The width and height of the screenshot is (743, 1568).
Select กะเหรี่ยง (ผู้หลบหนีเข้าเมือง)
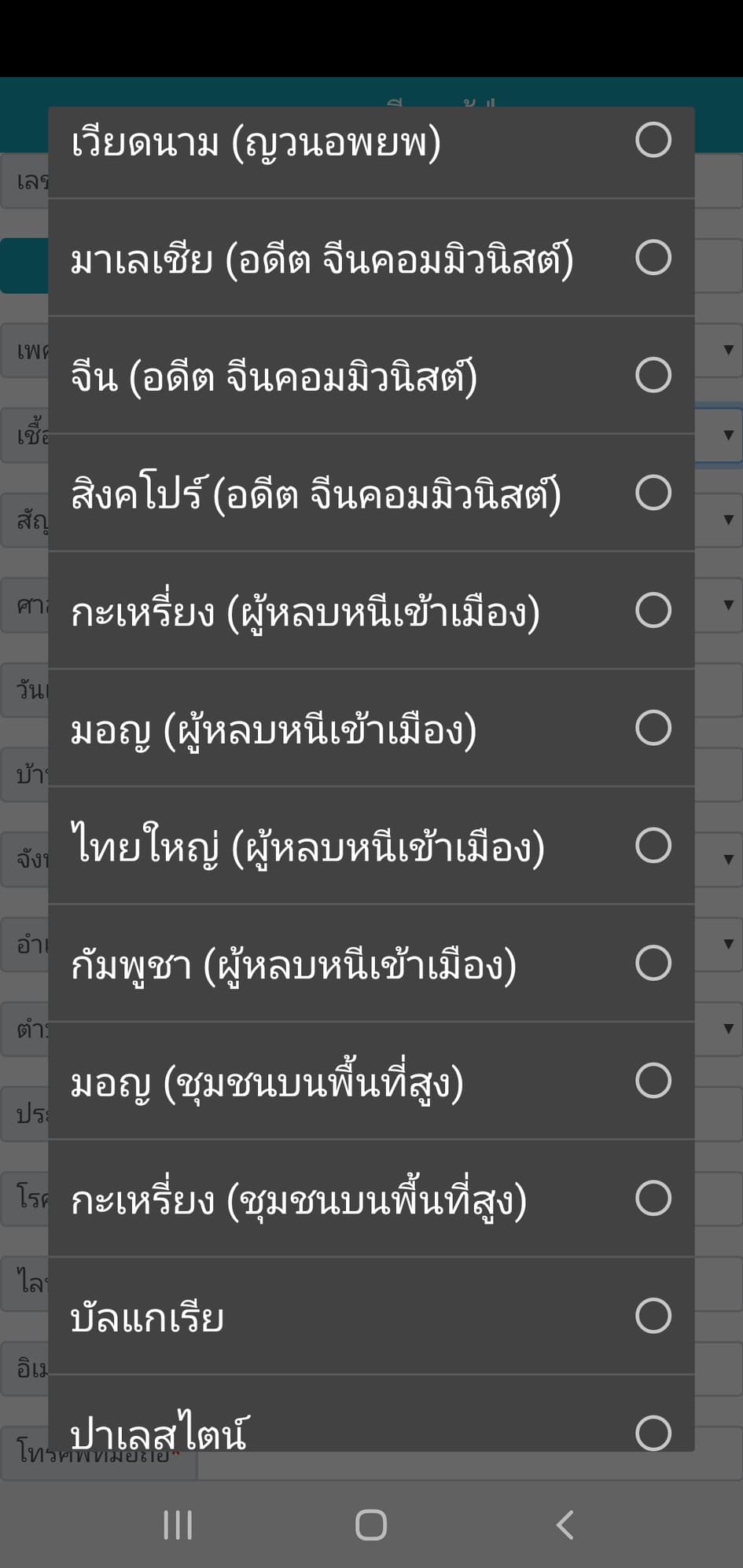click(x=371, y=611)
